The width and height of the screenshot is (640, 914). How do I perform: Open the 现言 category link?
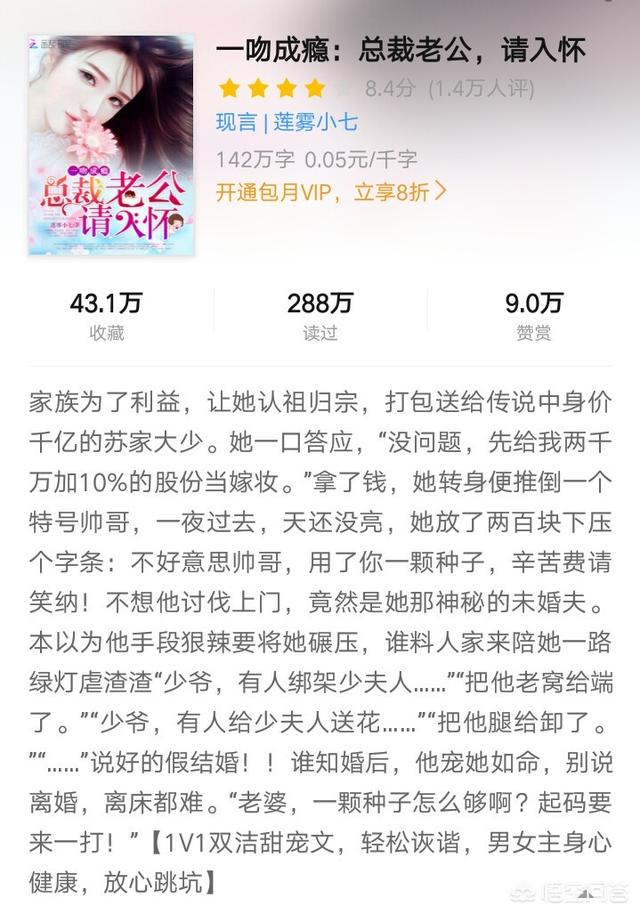235,123
